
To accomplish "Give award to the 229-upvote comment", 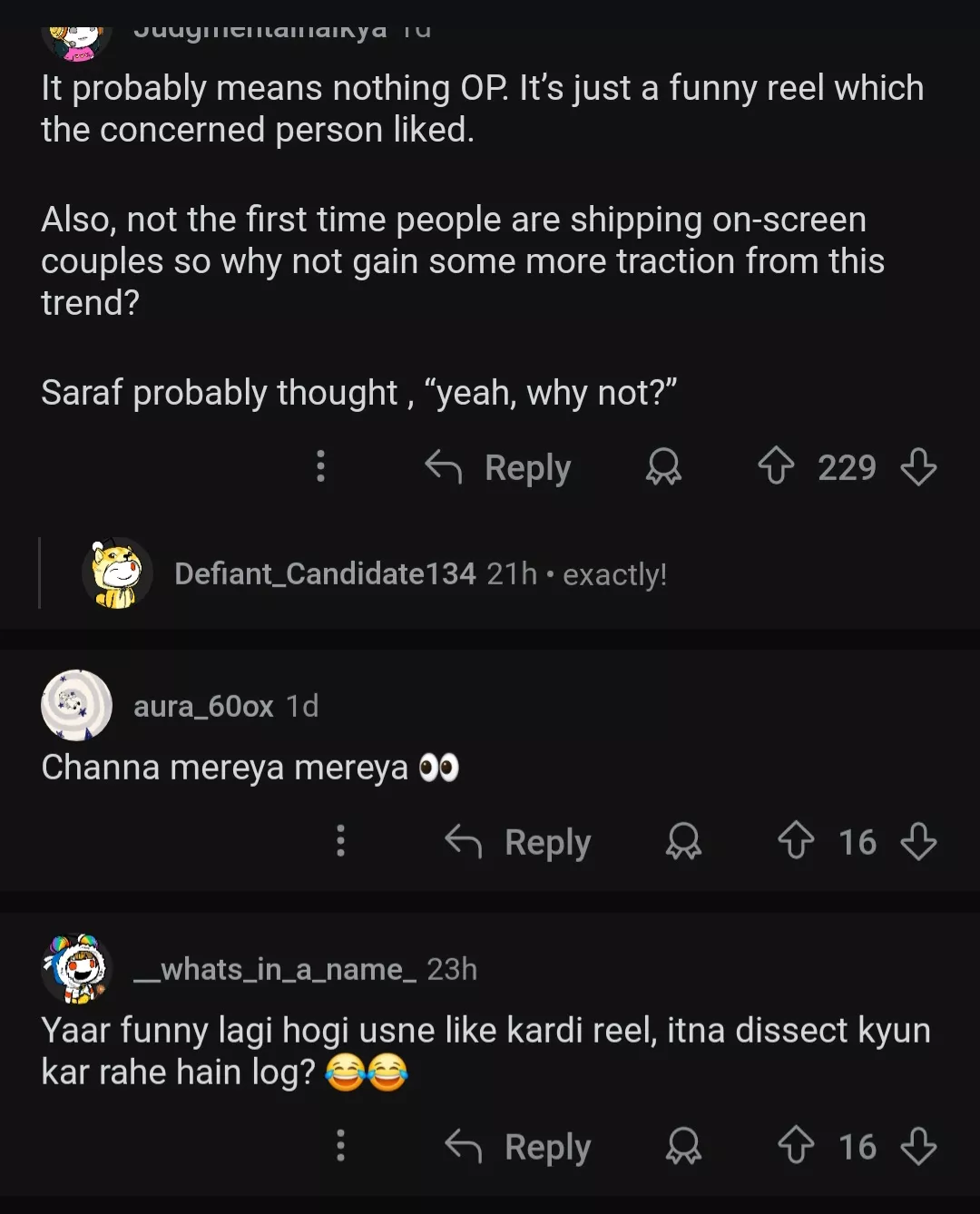I will tap(663, 467).
